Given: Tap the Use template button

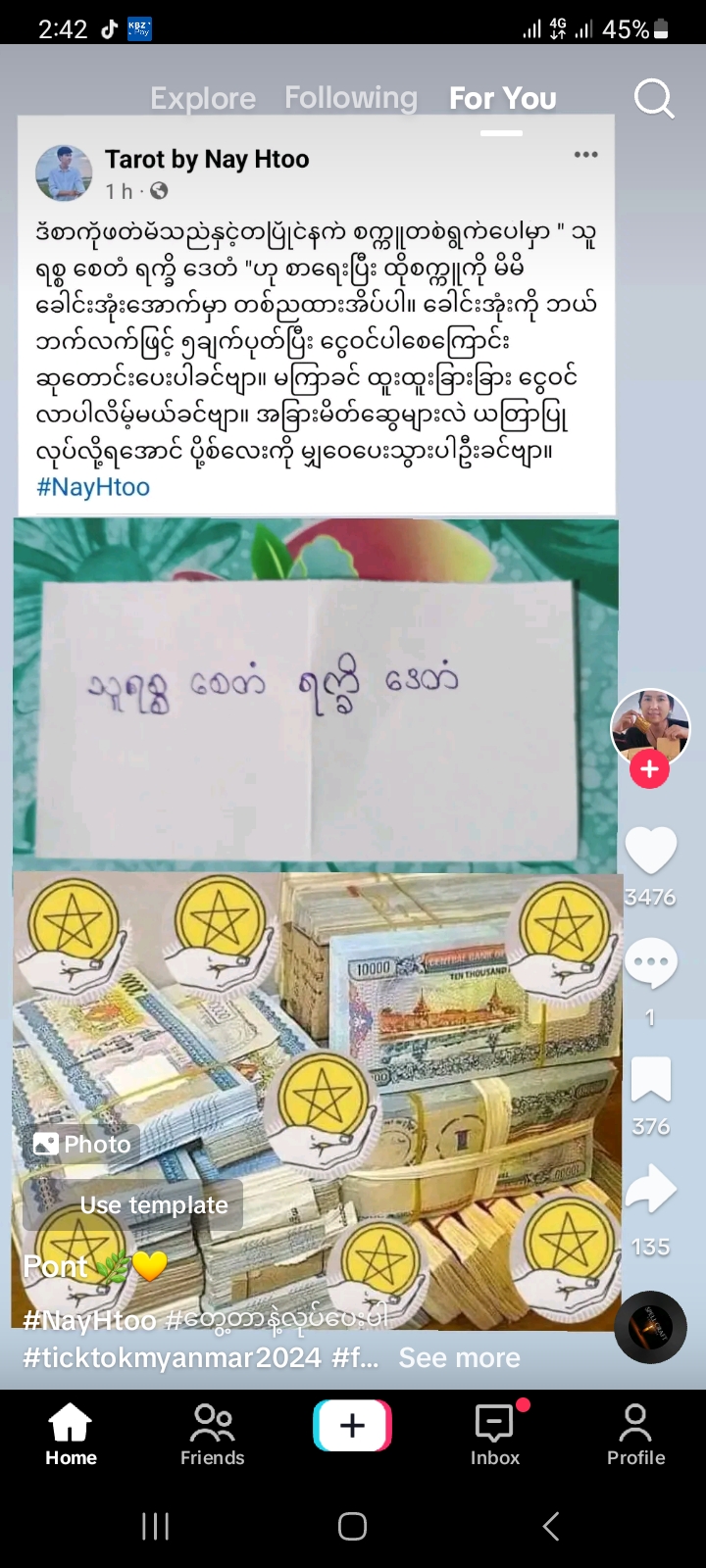Looking at the screenshot, I should (133, 1205).
